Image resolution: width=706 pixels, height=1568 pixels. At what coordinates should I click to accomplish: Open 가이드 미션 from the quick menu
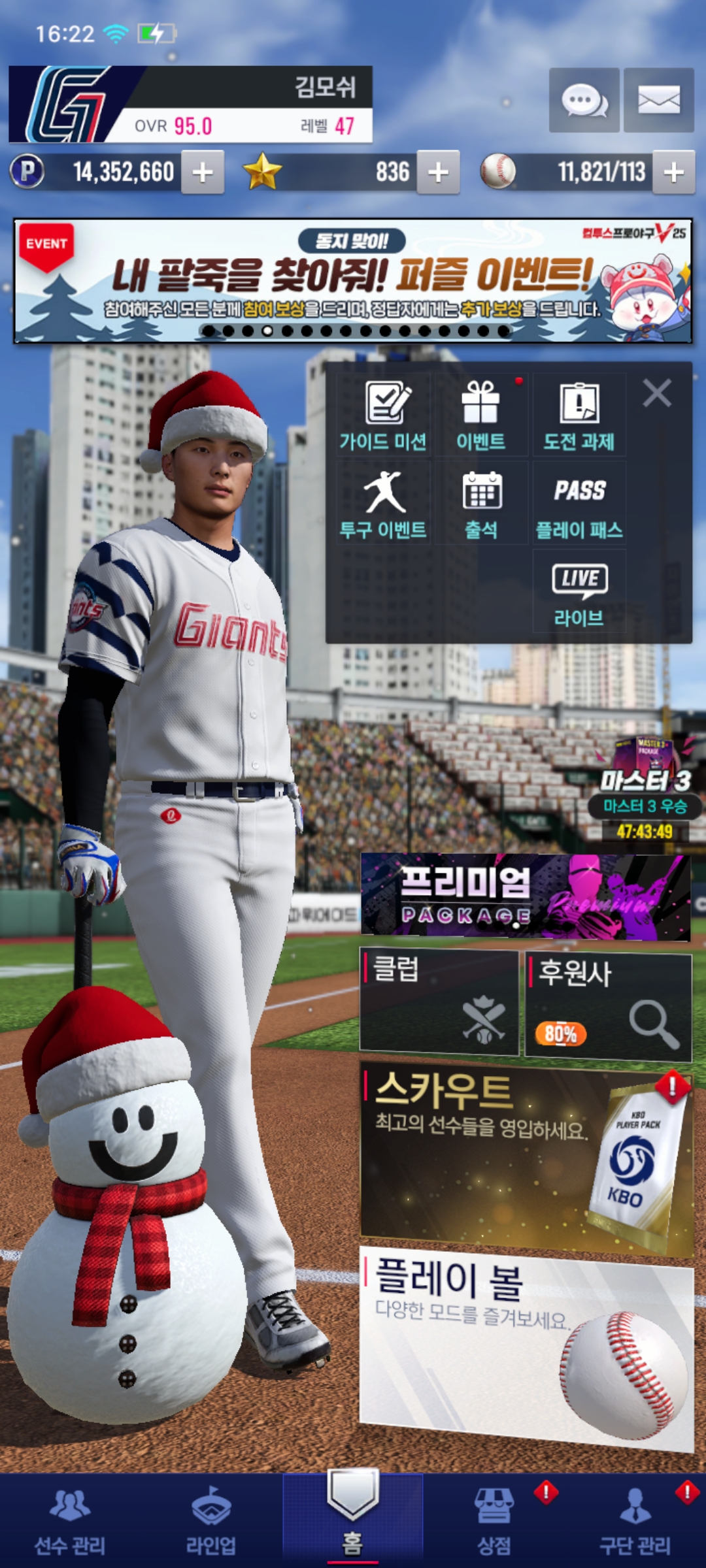[x=383, y=416]
